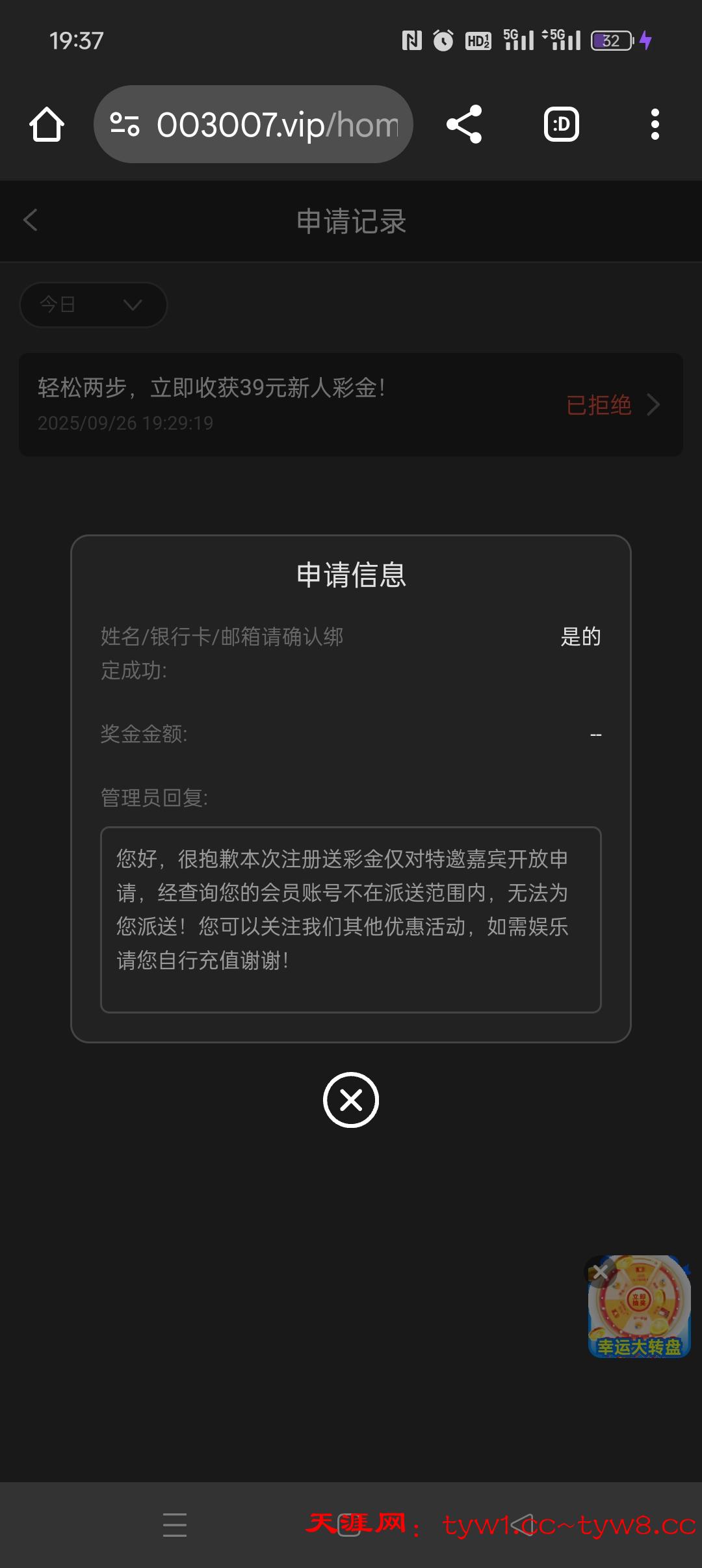This screenshot has width=702, height=1568.
Task: Tap the home icon in the browser toolbar
Action: point(46,124)
